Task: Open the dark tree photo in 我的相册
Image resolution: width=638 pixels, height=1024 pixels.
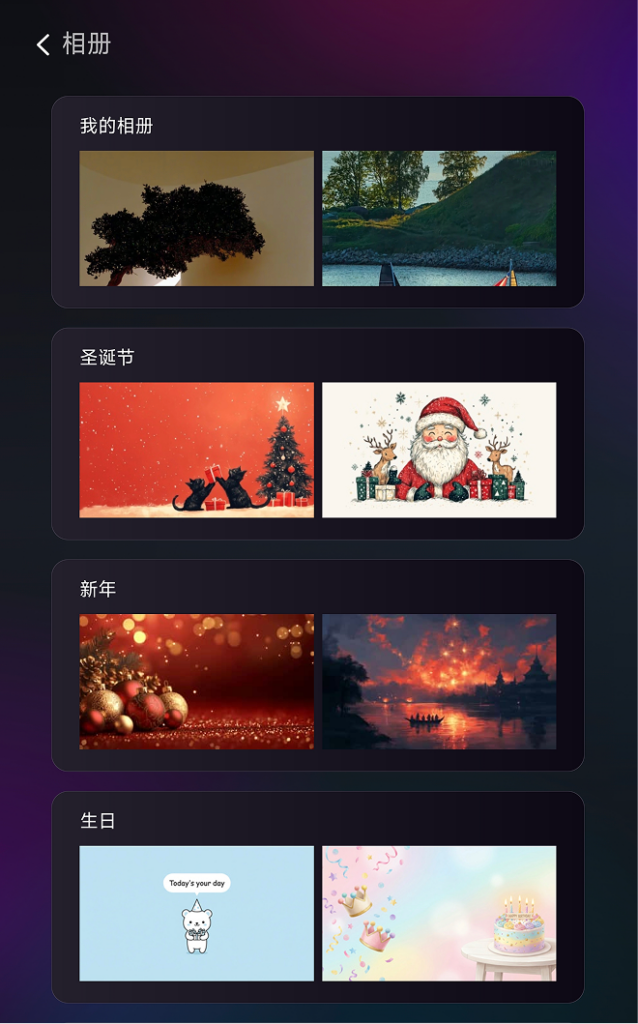Action: (196, 219)
